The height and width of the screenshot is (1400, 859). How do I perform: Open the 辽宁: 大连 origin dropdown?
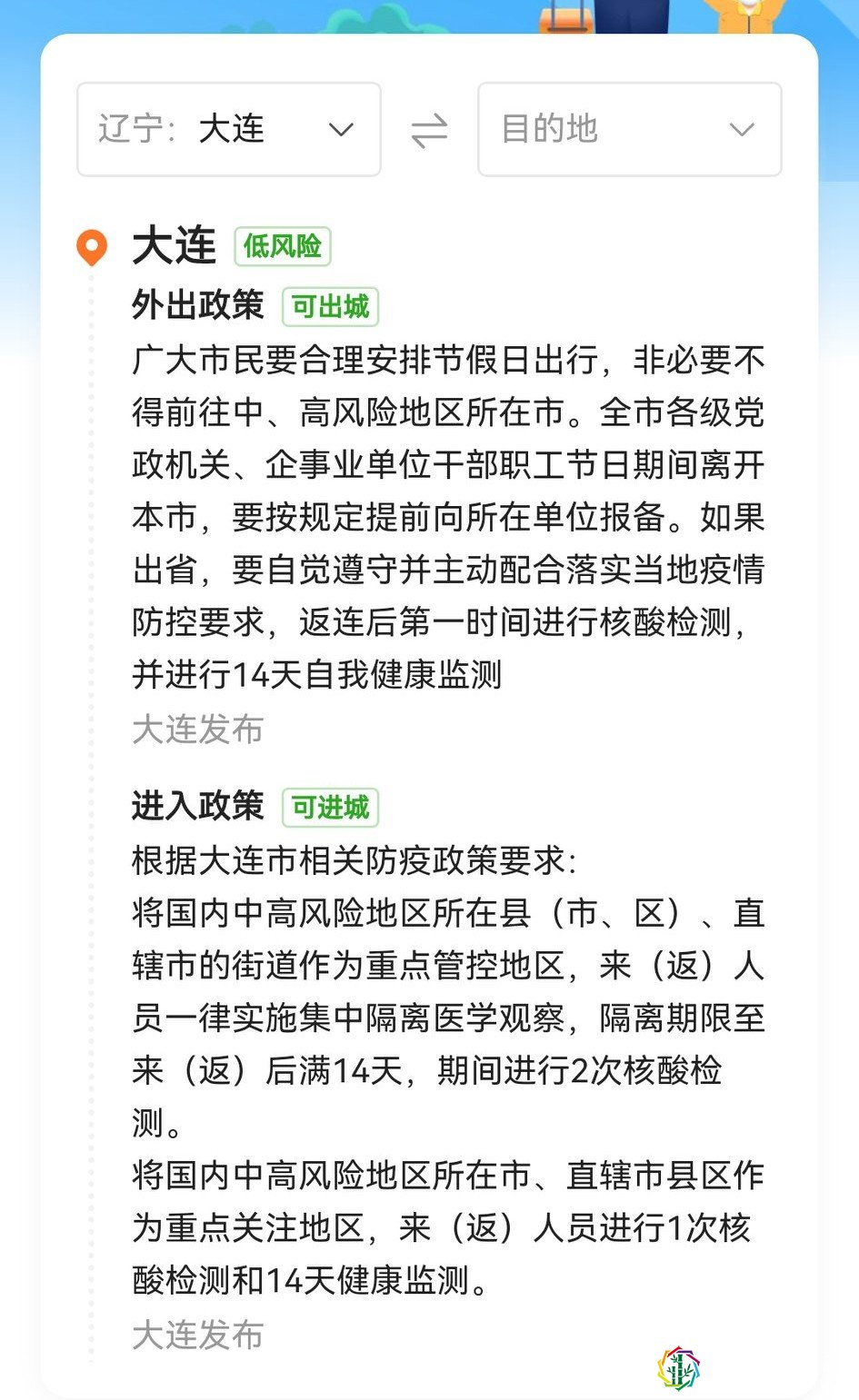click(229, 129)
